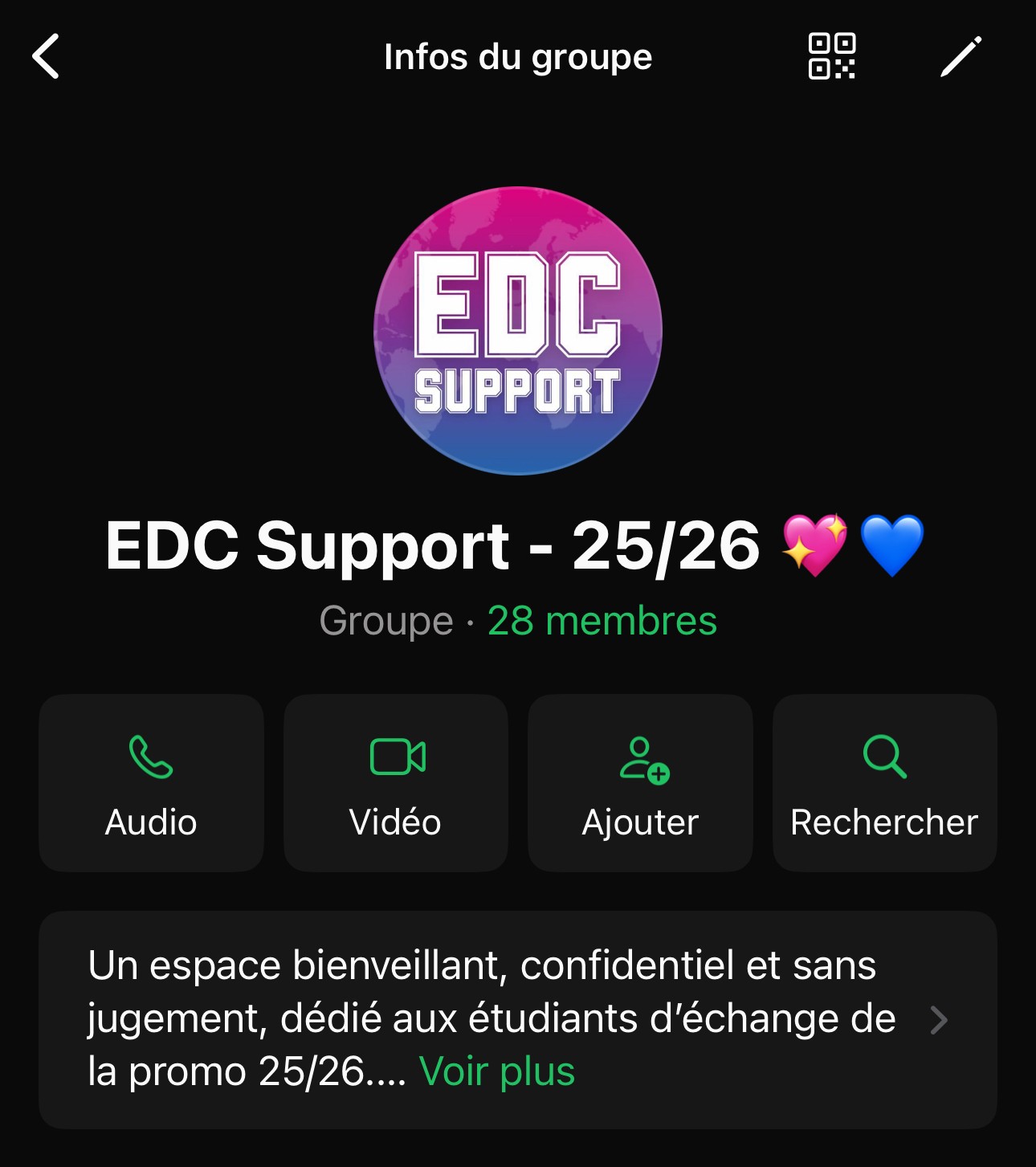Tap Ajouter to add a member

point(640,783)
